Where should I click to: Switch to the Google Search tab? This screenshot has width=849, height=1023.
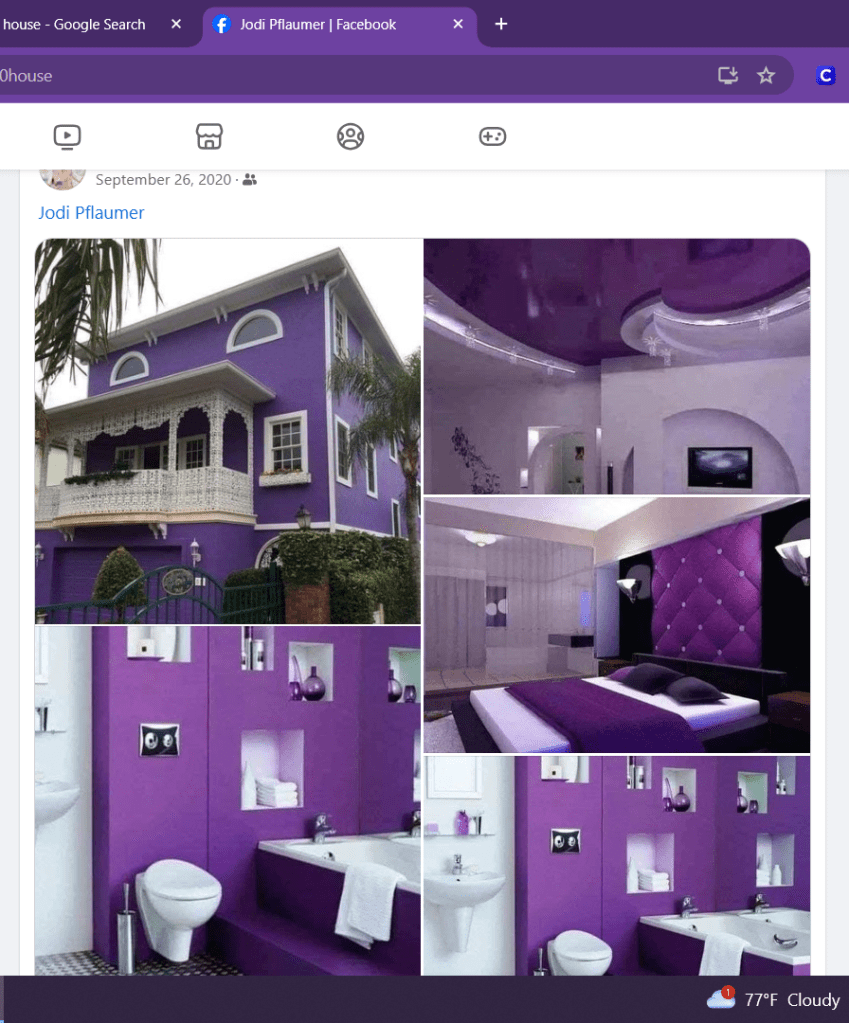pyautogui.click(x=75, y=24)
